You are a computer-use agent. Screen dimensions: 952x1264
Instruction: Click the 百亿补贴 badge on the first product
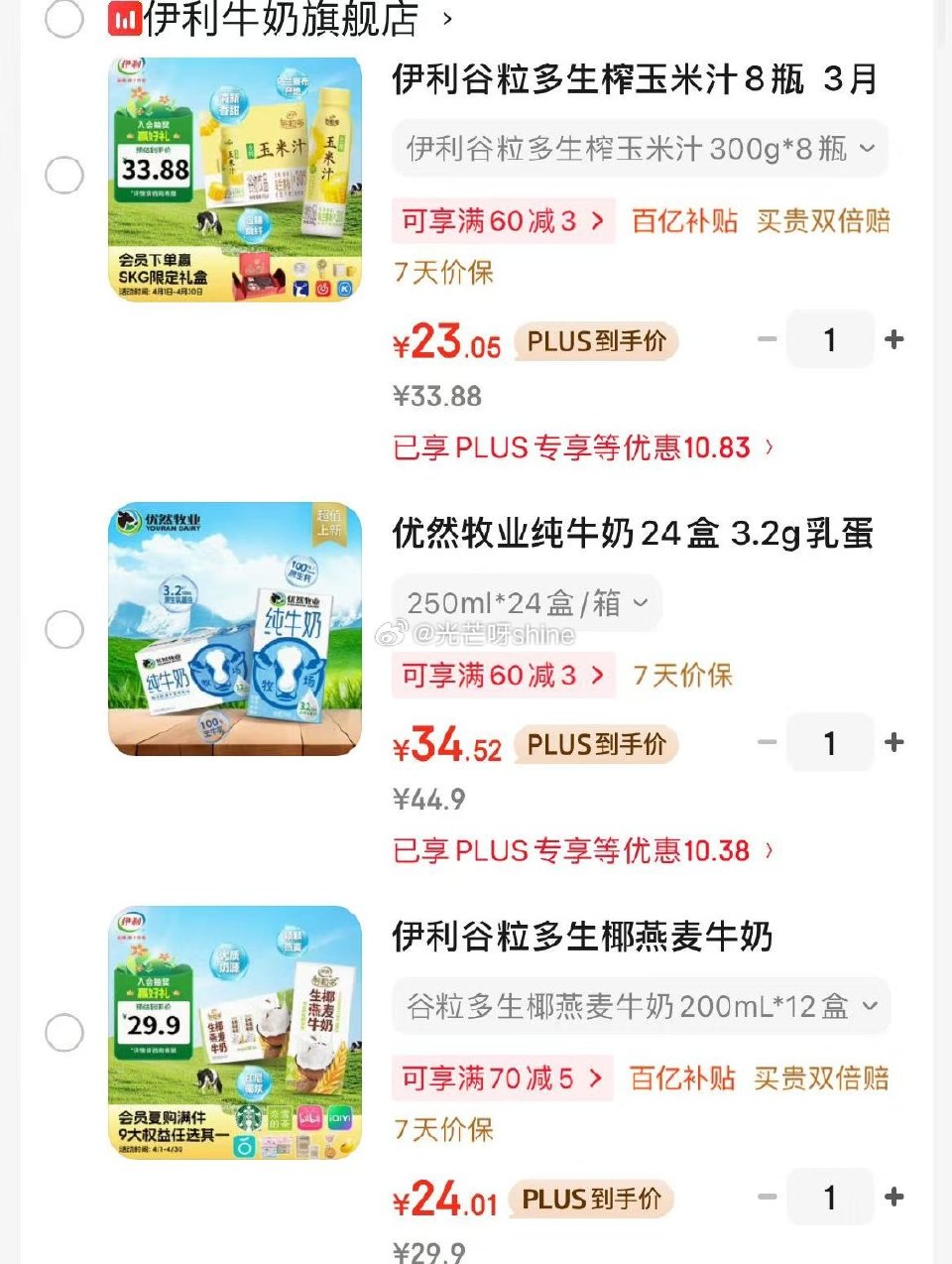click(x=686, y=220)
